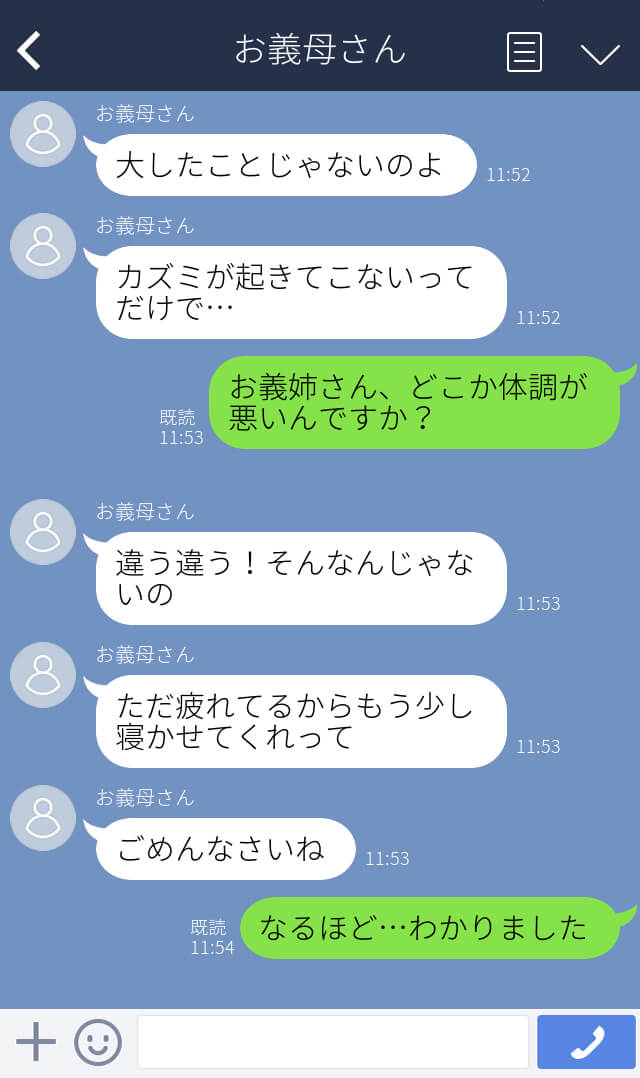640x1078 pixels.
Task: Open the emoji sticker picker
Action: click(98, 1042)
